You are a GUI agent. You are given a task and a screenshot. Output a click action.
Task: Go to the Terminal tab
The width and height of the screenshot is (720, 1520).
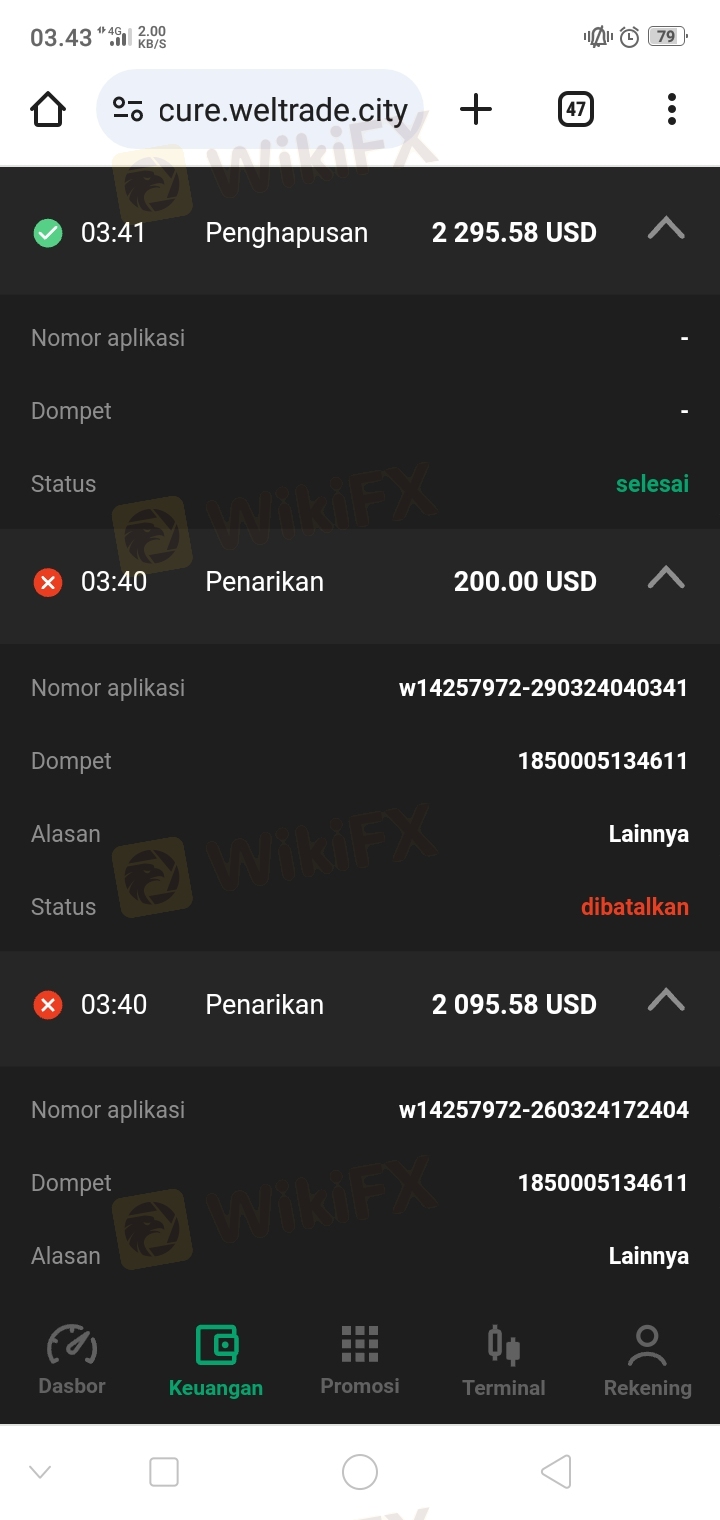point(504,1360)
